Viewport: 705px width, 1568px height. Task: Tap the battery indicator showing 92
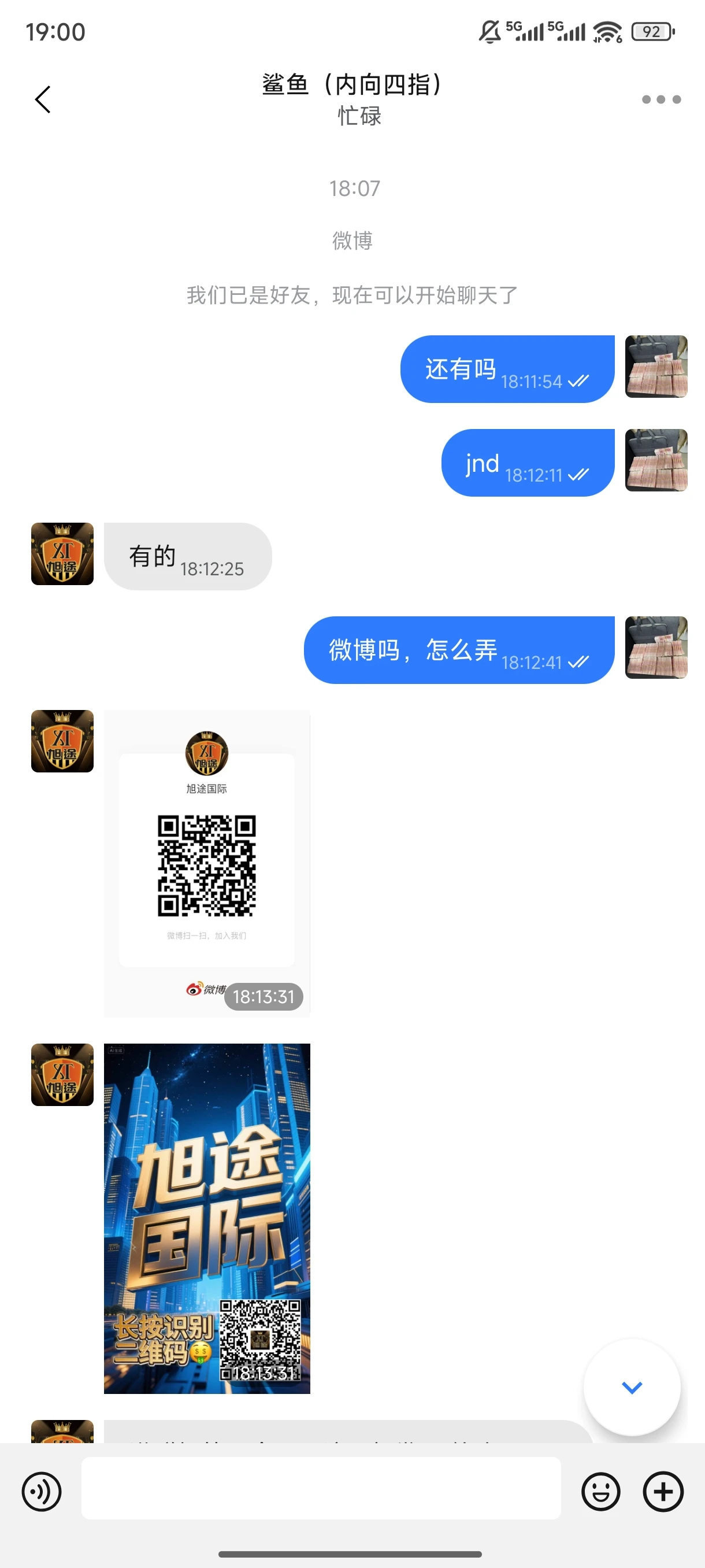tap(651, 31)
